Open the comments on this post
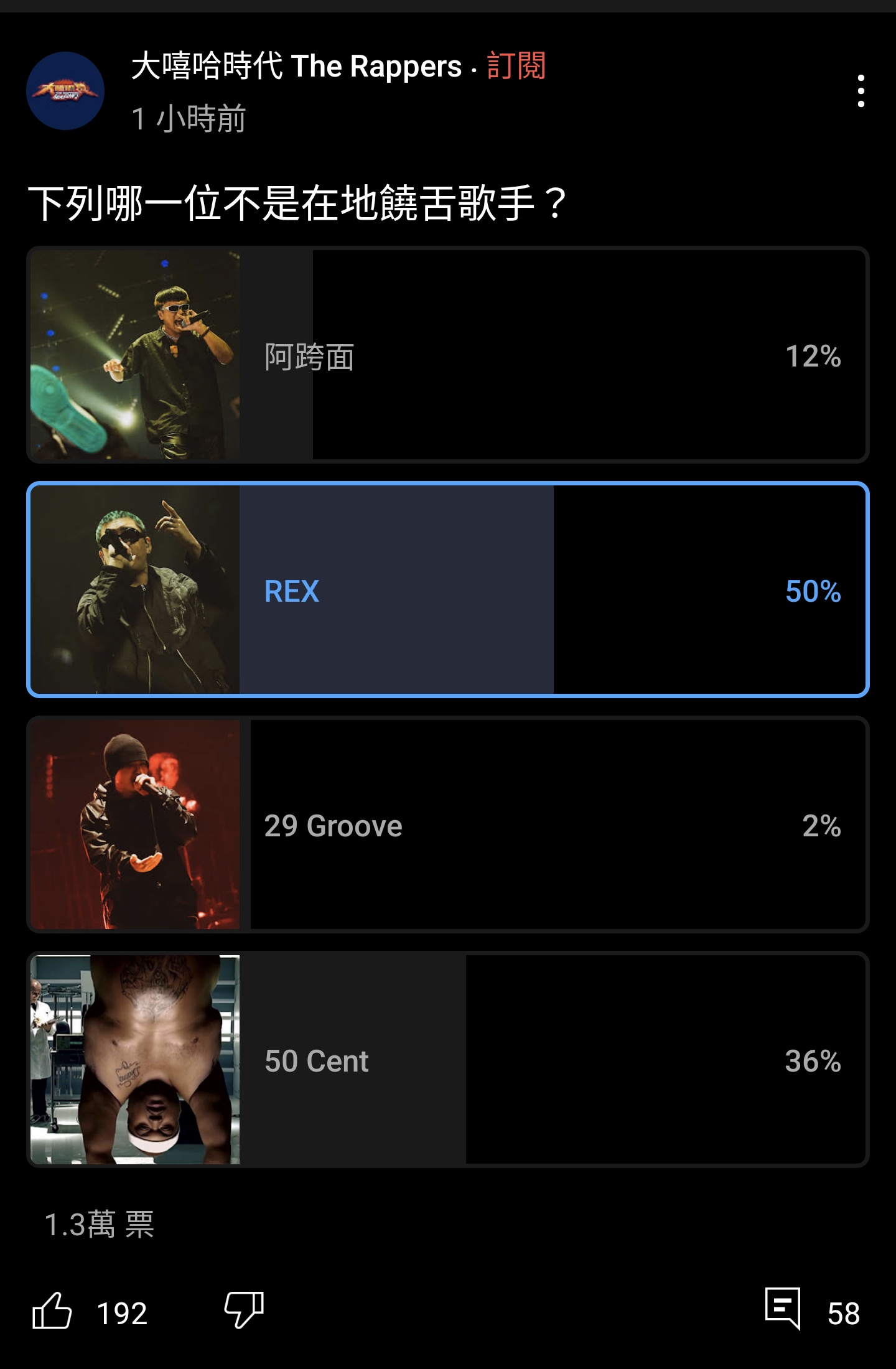Screen dimensions: 896x1369 pyautogui.click(x=783, y=1309)
